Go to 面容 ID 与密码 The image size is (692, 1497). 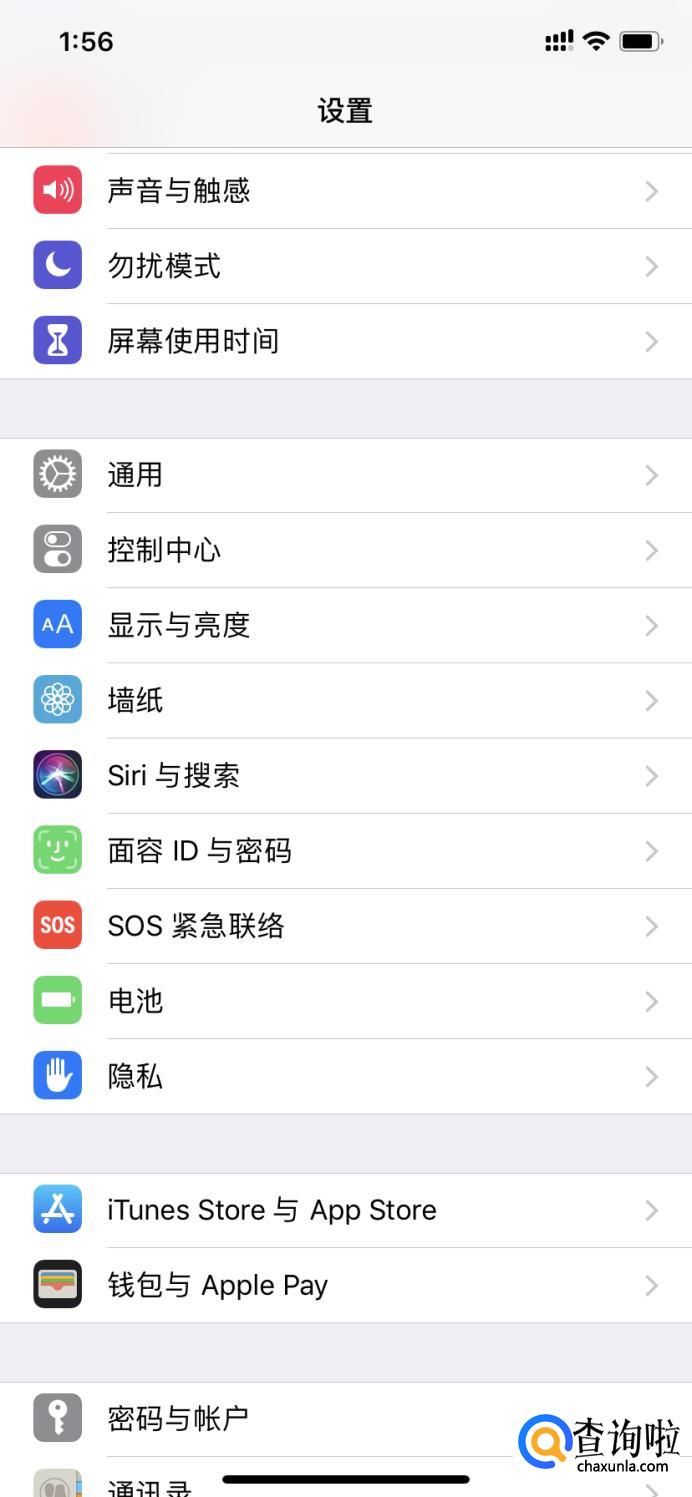coord(346,851)
